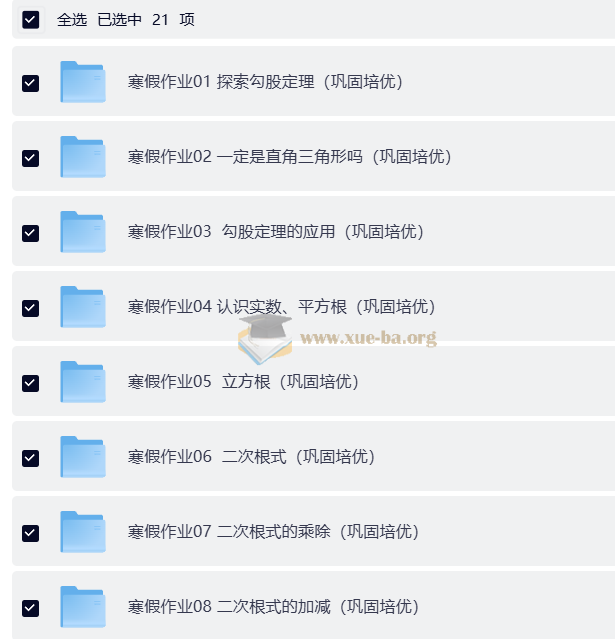Deselect 寒假作业02 一定是直角三角形吗 checkbox
615x639 pixels.
31,157
